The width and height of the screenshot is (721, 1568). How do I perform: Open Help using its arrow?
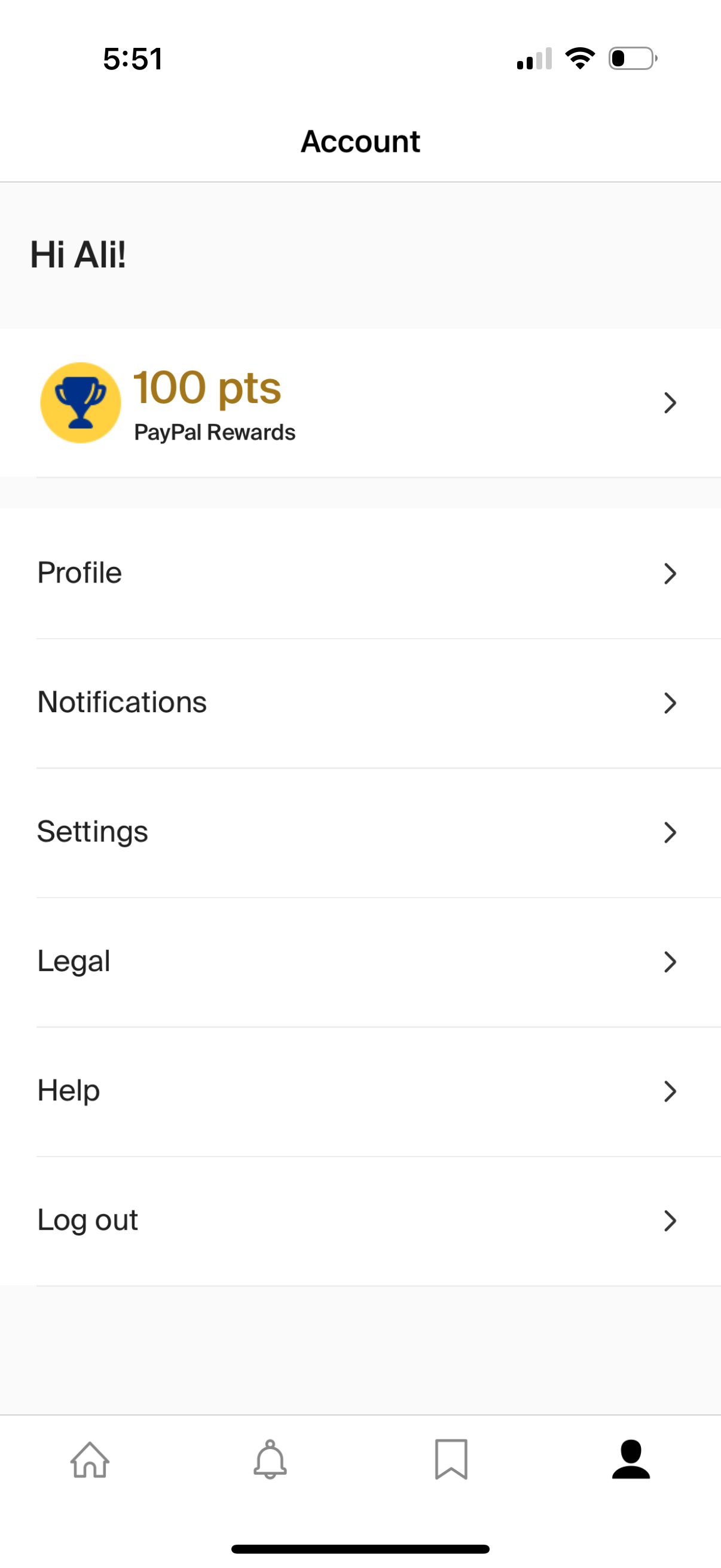670,1091
